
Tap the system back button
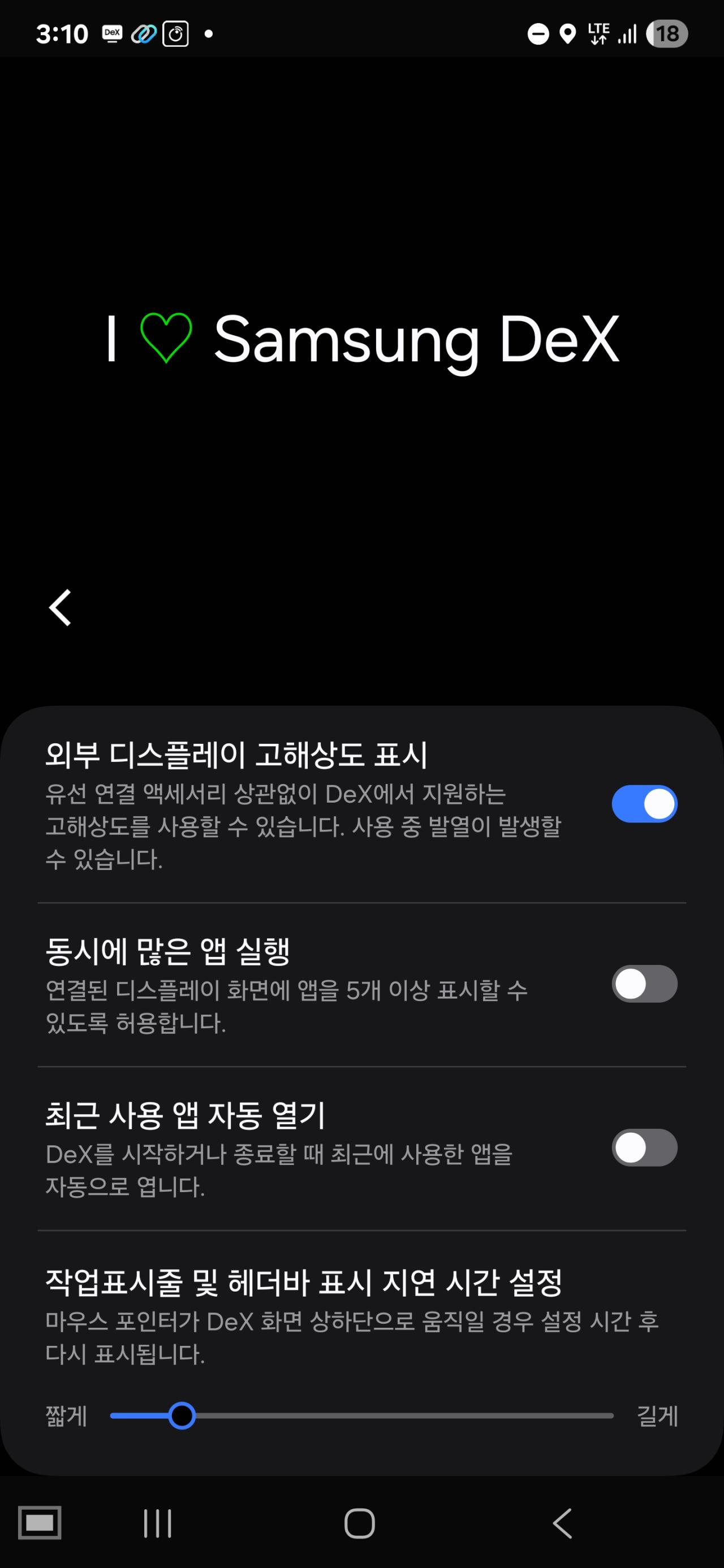(562, 1523)
